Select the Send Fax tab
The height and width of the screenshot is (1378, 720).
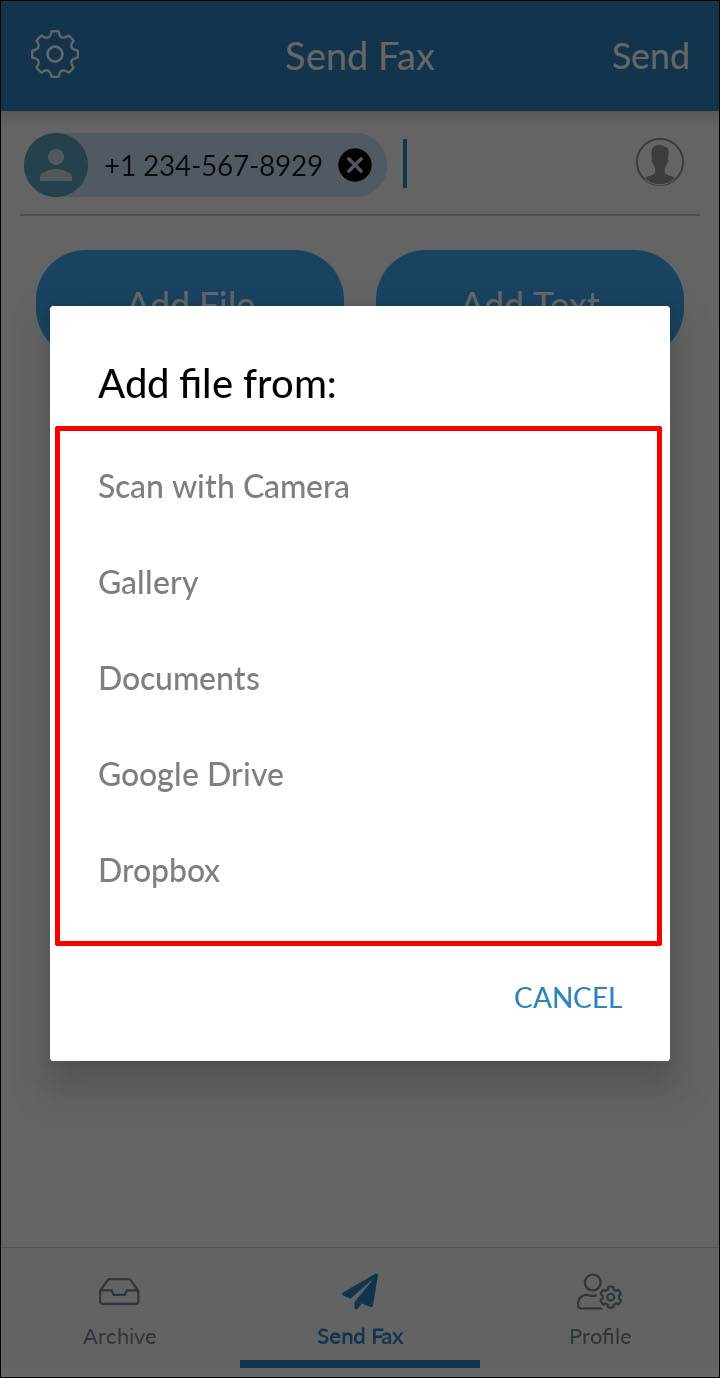360,1310
